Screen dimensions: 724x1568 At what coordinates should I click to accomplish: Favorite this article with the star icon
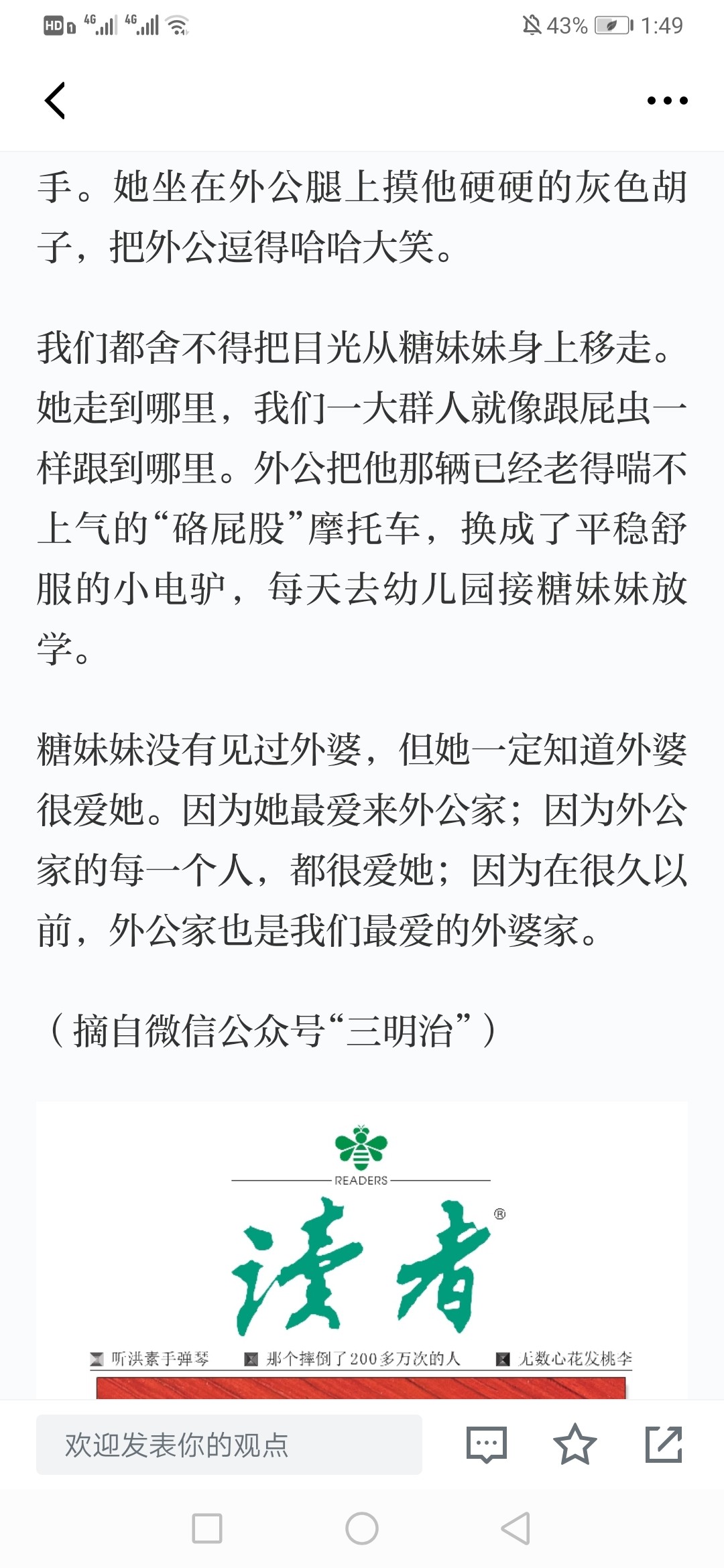pyautogui.click(x=575, y=1445)
